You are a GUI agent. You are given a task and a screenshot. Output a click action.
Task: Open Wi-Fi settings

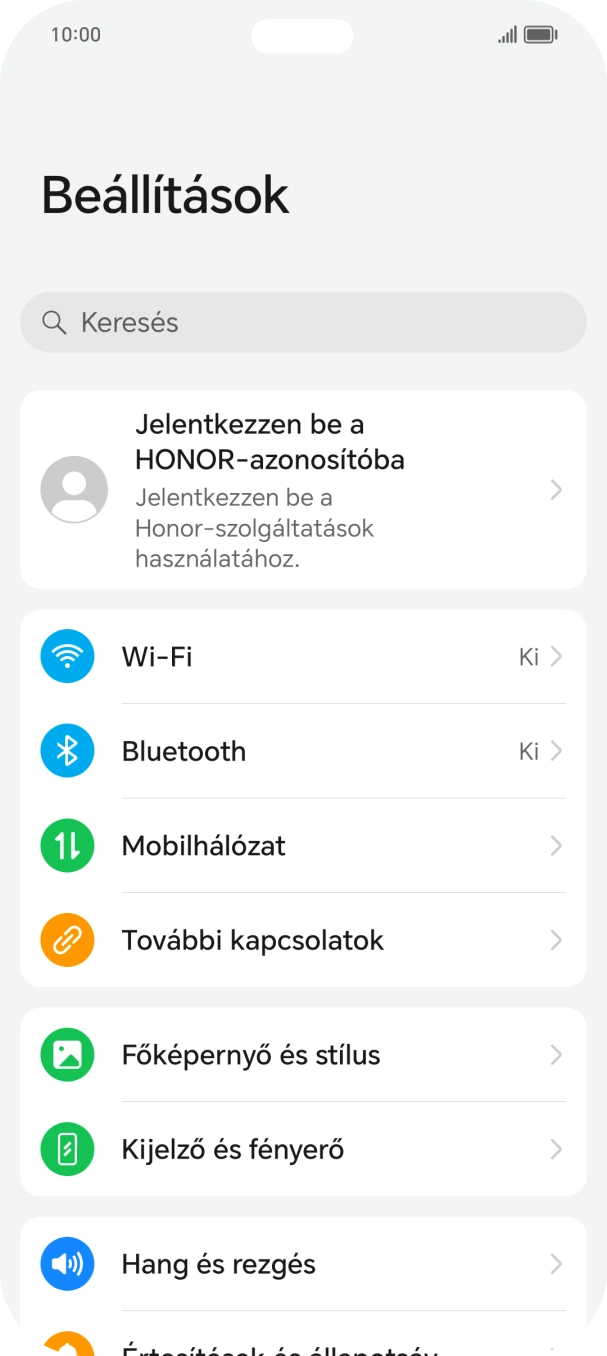[303, 657]
